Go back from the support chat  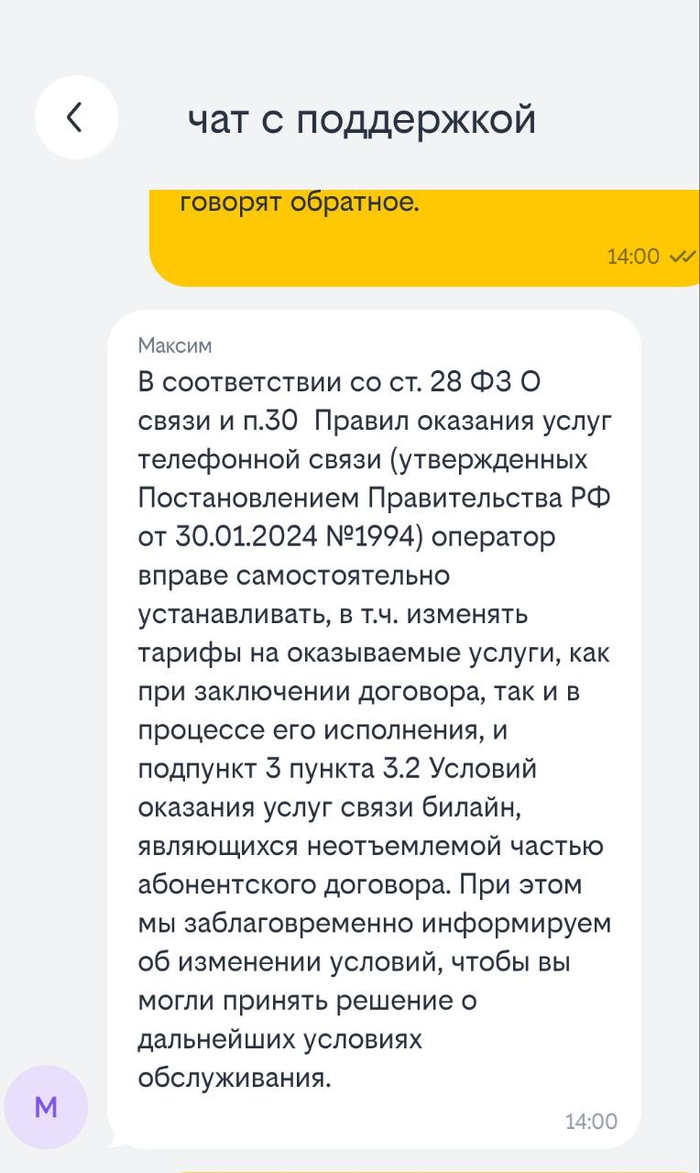tap(76, 118)
